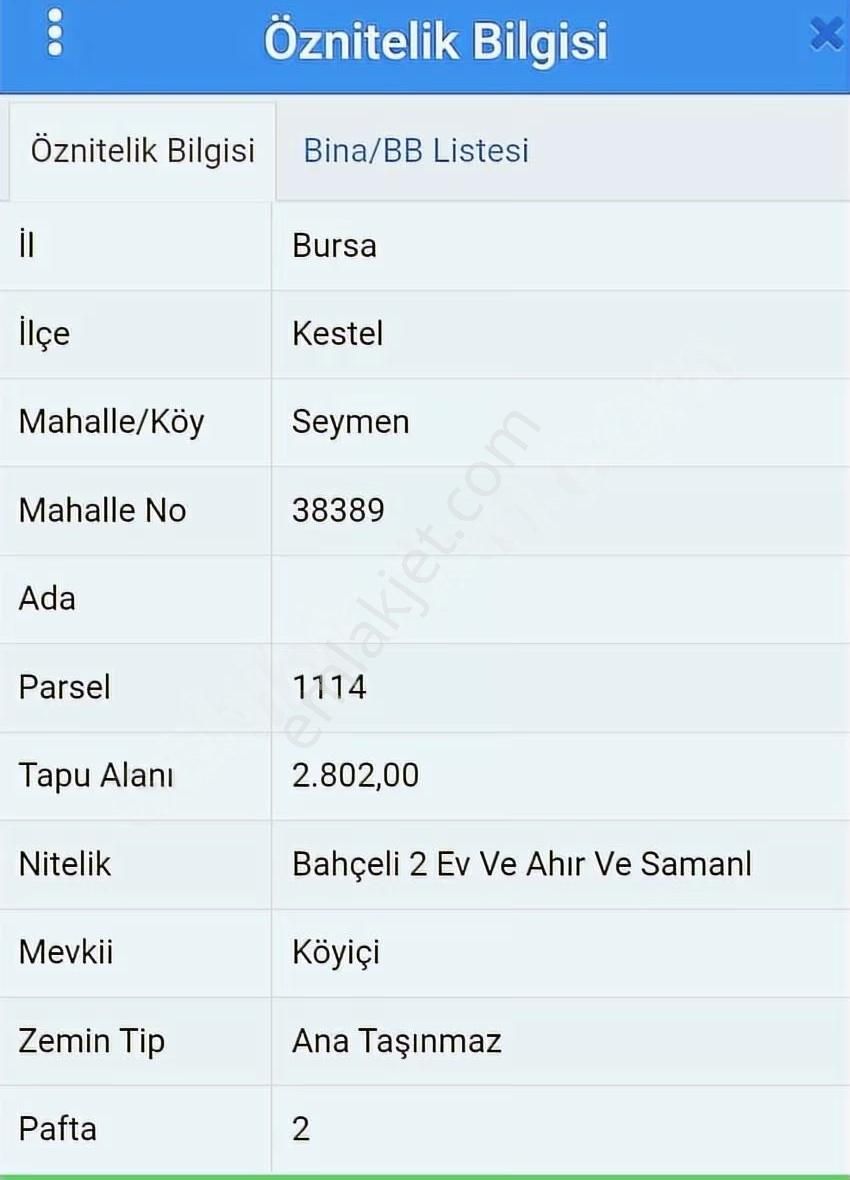Select the Parsel row label
The image size is (850, 1180).
tap(63, 687)
